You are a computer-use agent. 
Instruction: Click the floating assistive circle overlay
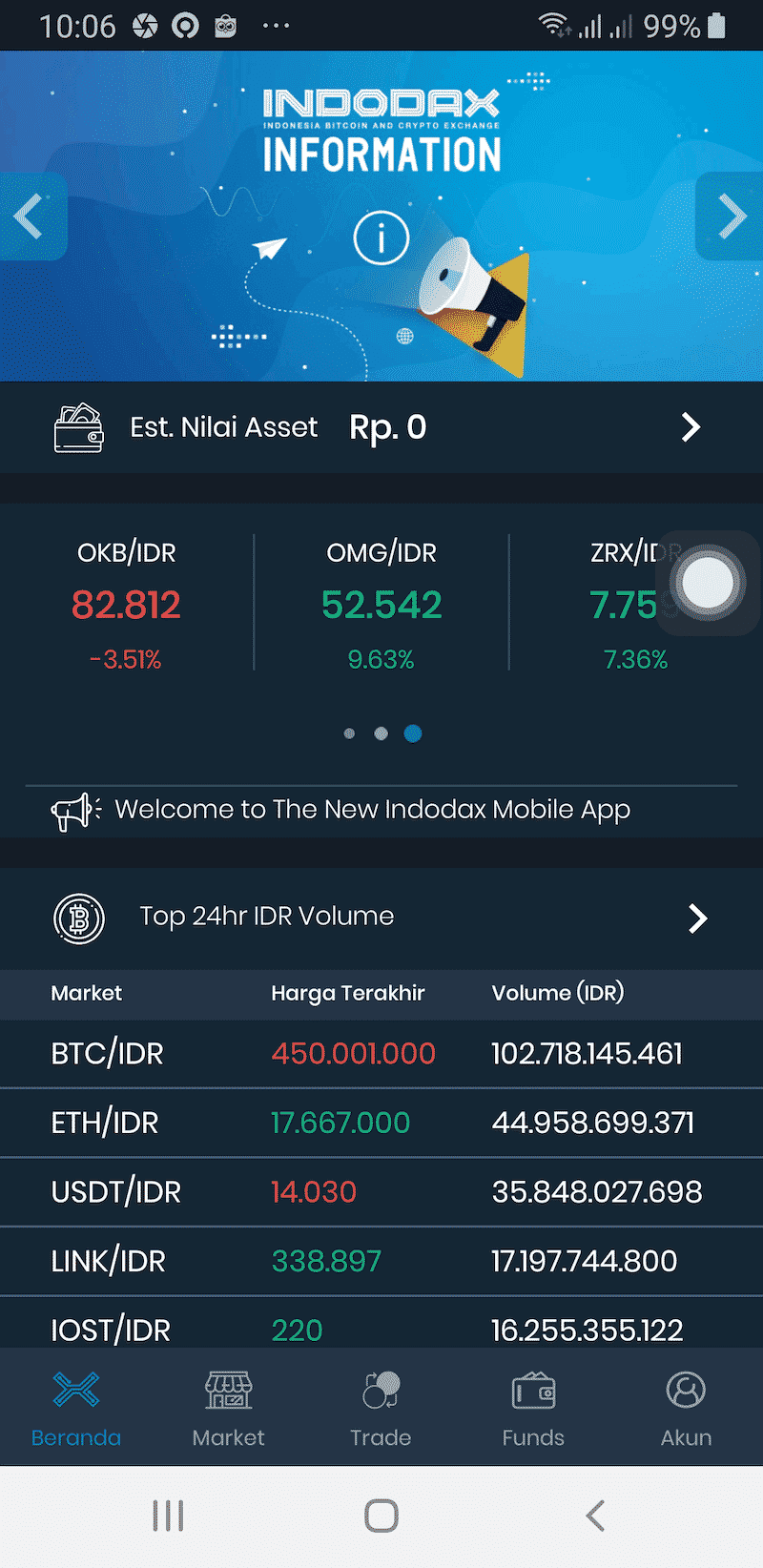pos(707,583)
